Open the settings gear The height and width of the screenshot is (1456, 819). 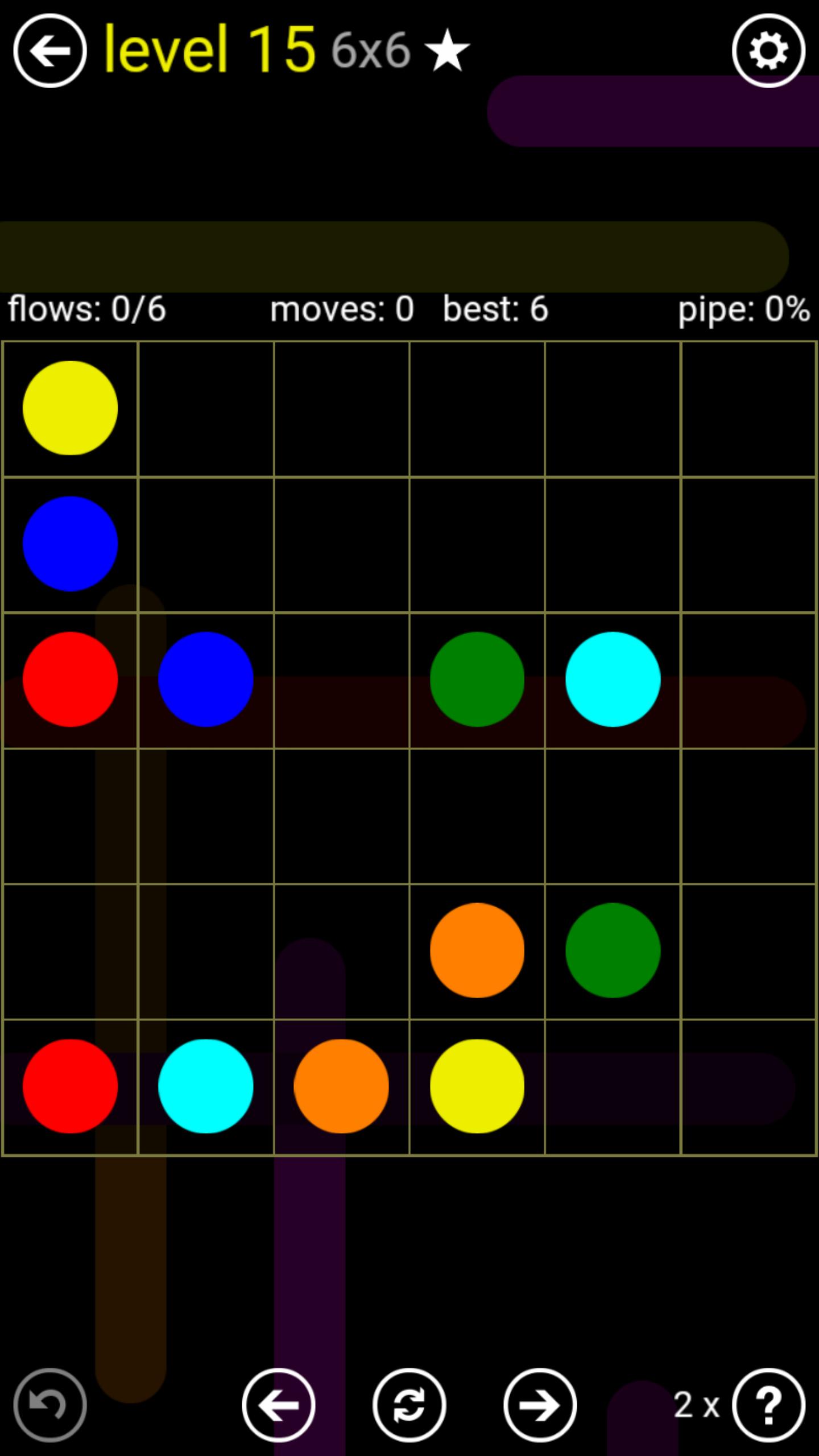pos(768,51)
